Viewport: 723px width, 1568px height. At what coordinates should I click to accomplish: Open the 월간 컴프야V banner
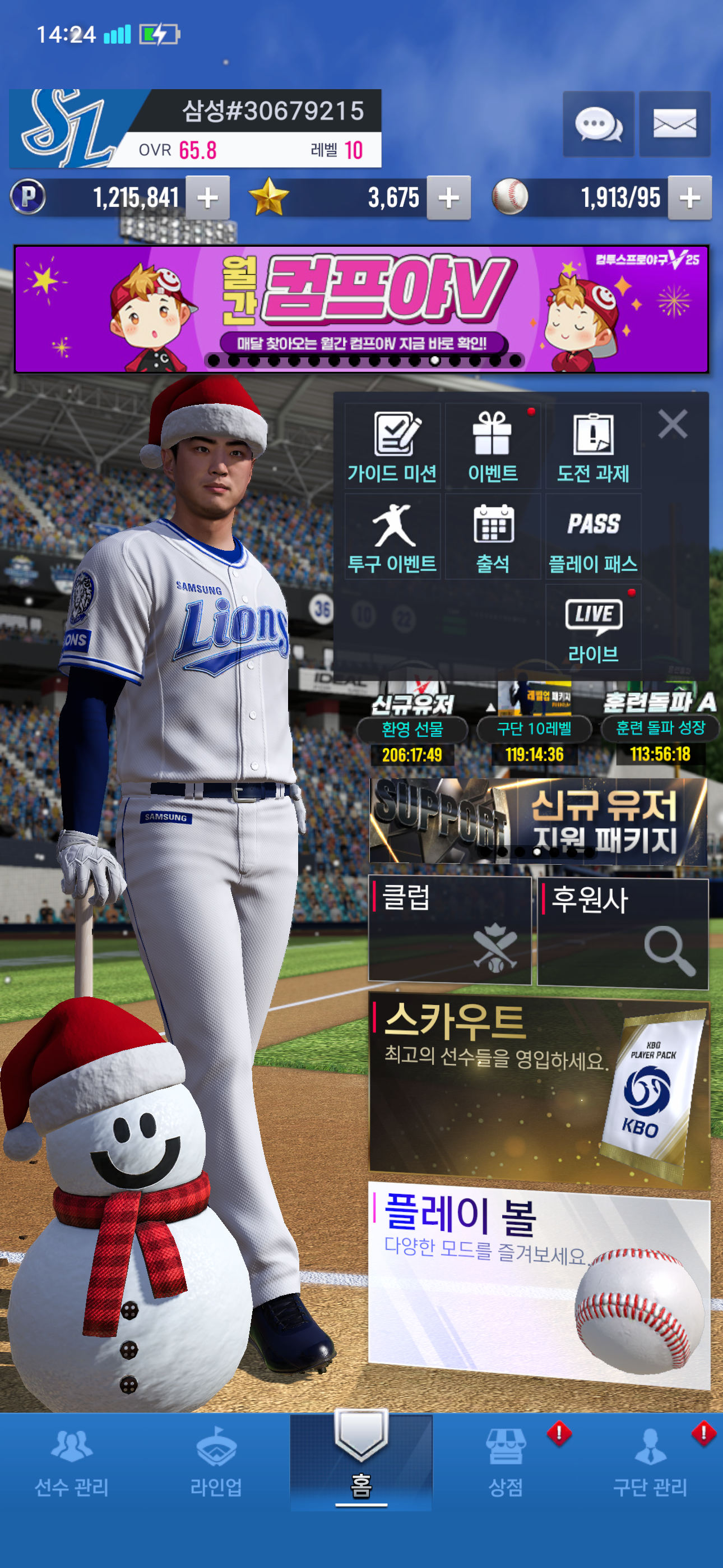[361, 309]
